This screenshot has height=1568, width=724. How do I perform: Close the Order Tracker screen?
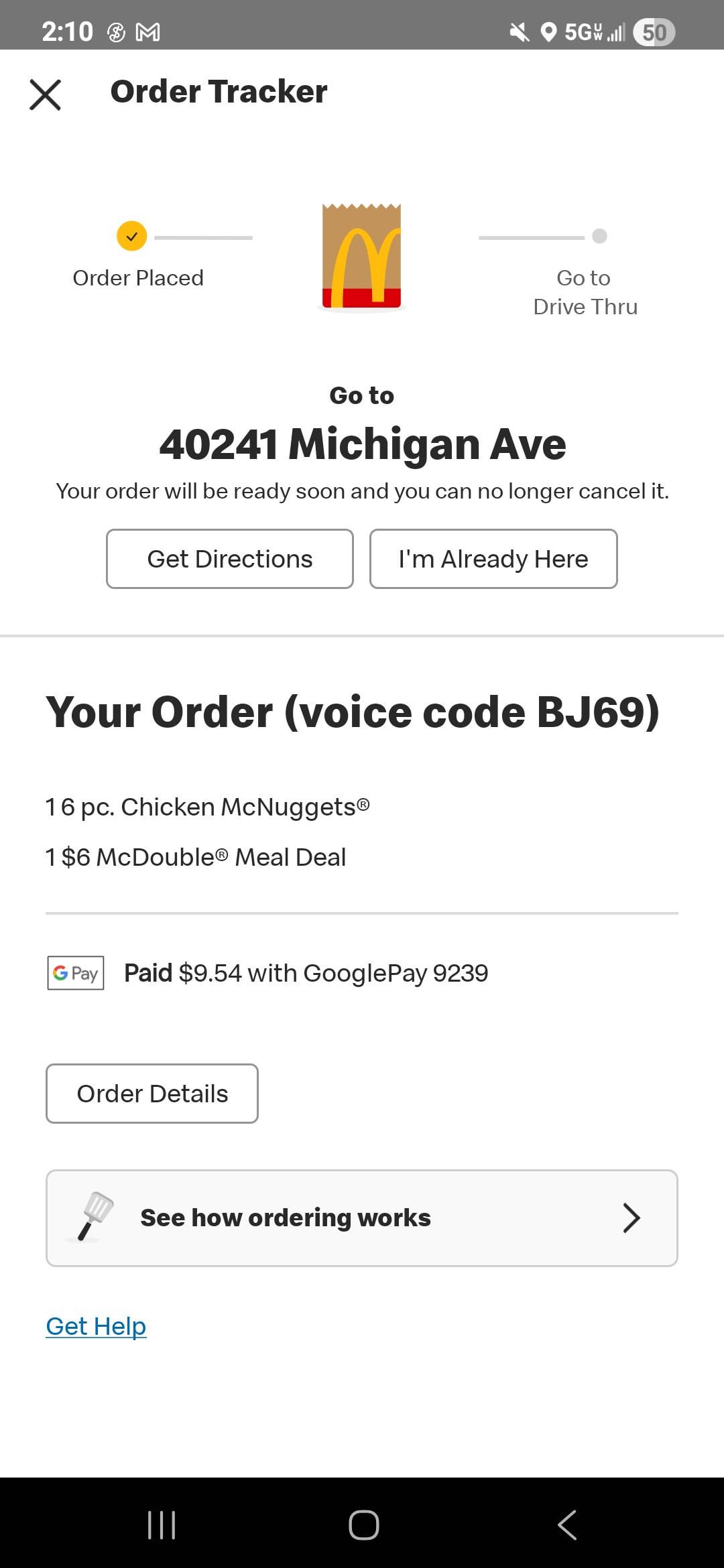coord(46,94)
